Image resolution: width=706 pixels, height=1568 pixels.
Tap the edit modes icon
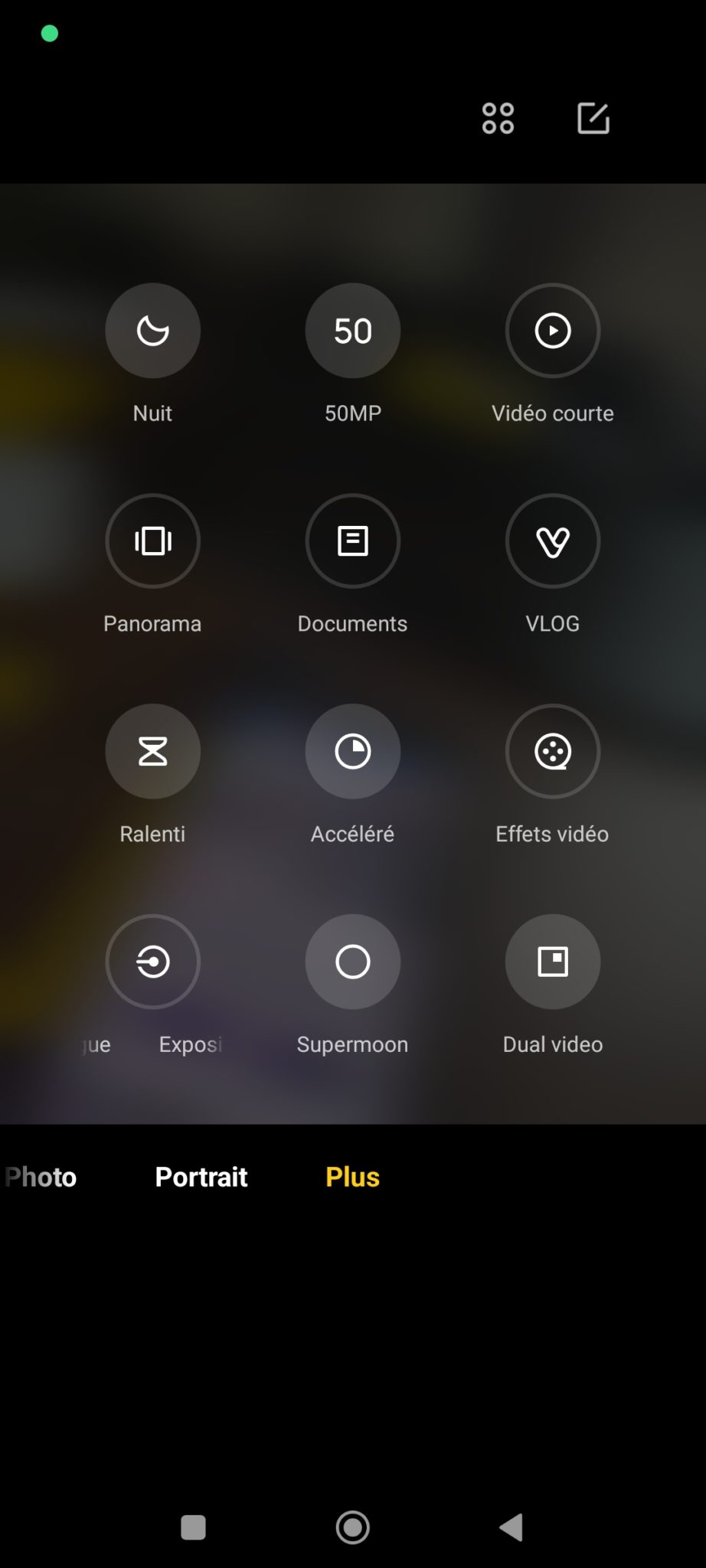593,119
